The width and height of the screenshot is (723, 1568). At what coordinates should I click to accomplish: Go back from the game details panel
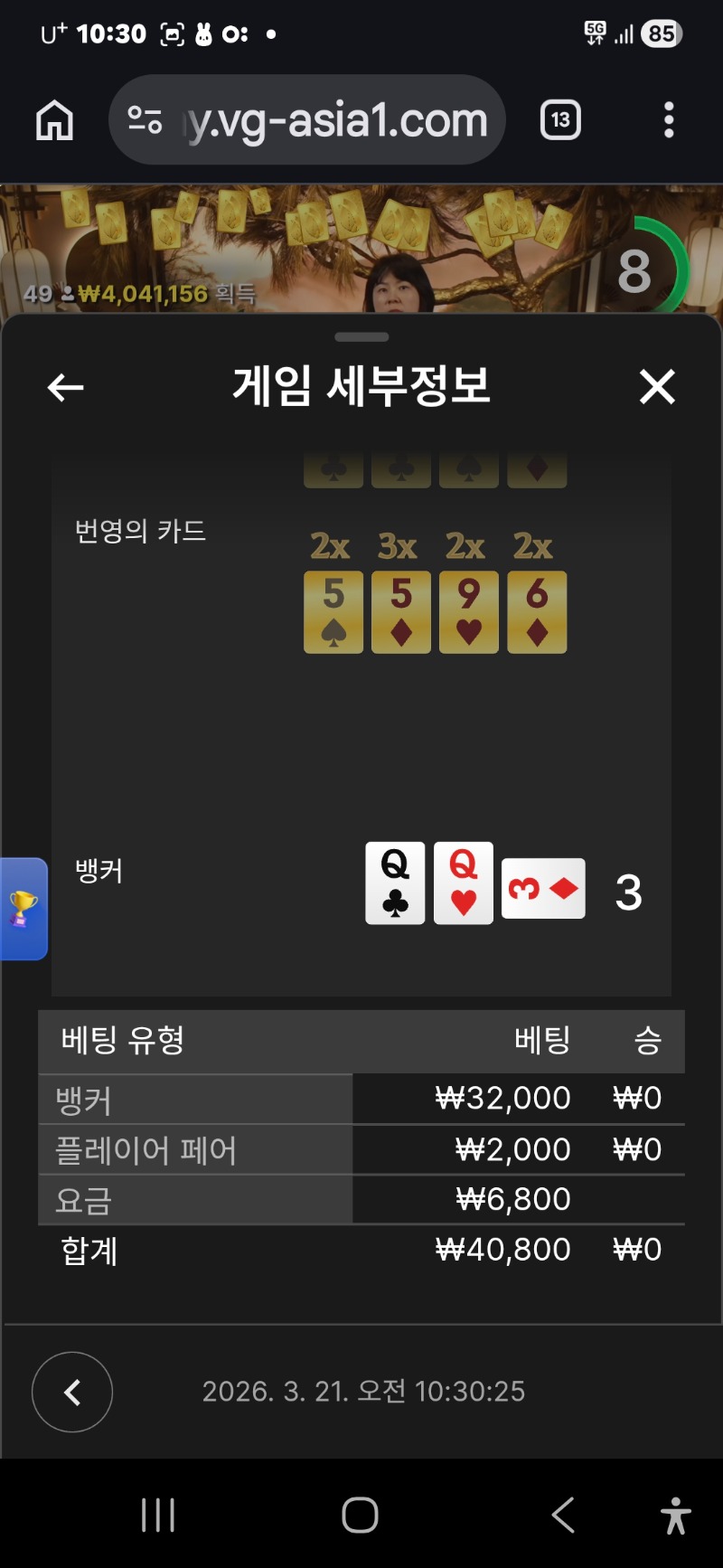(x=65, y=388)
